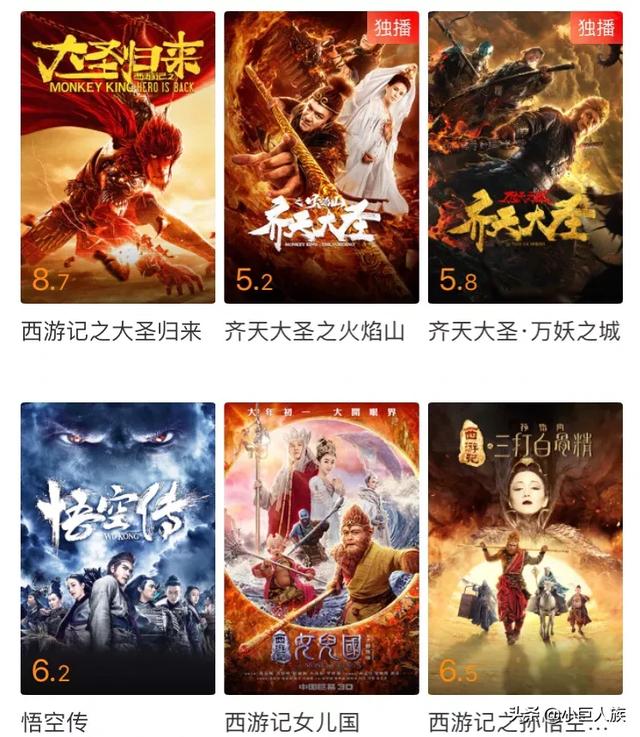640x737 pixels.
Task: Tap the 西游记女儿国 movie card
Action: (x=321, y=548)
